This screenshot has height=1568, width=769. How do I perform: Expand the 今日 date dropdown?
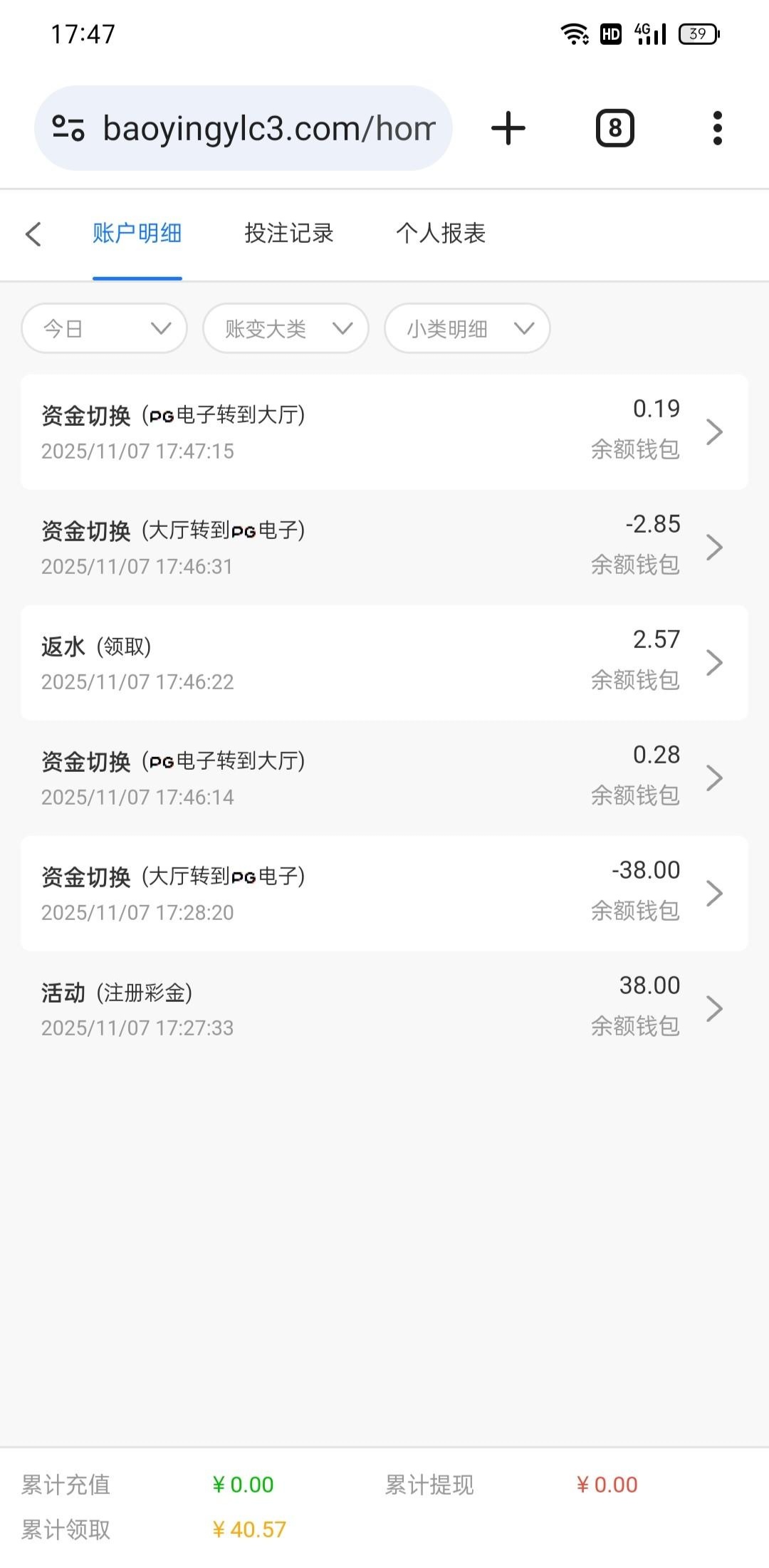pyautogui.click(x=104, y=328)
